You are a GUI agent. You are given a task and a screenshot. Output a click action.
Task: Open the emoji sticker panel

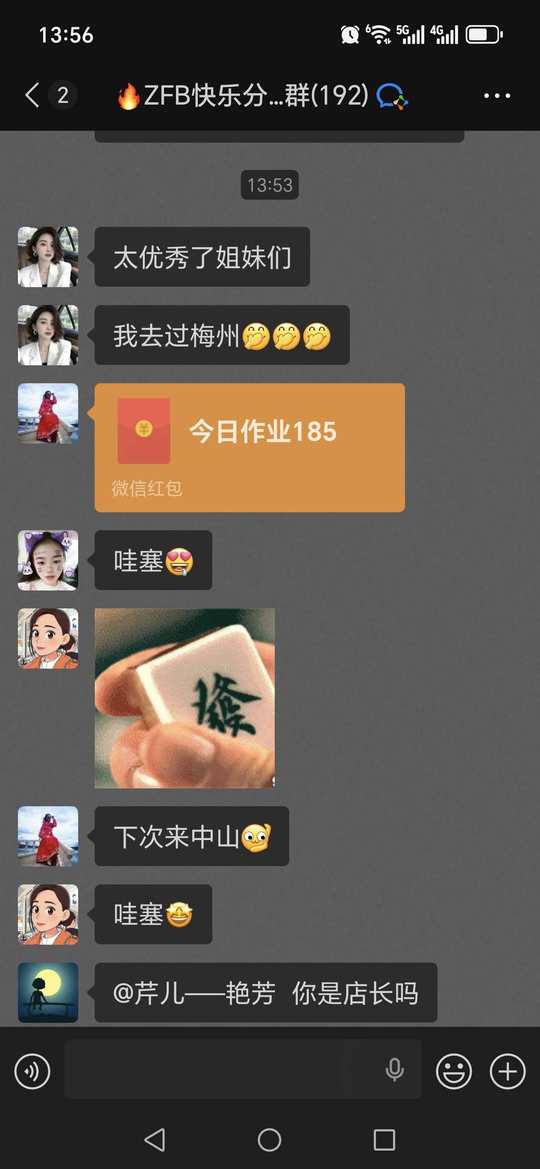453,1072
